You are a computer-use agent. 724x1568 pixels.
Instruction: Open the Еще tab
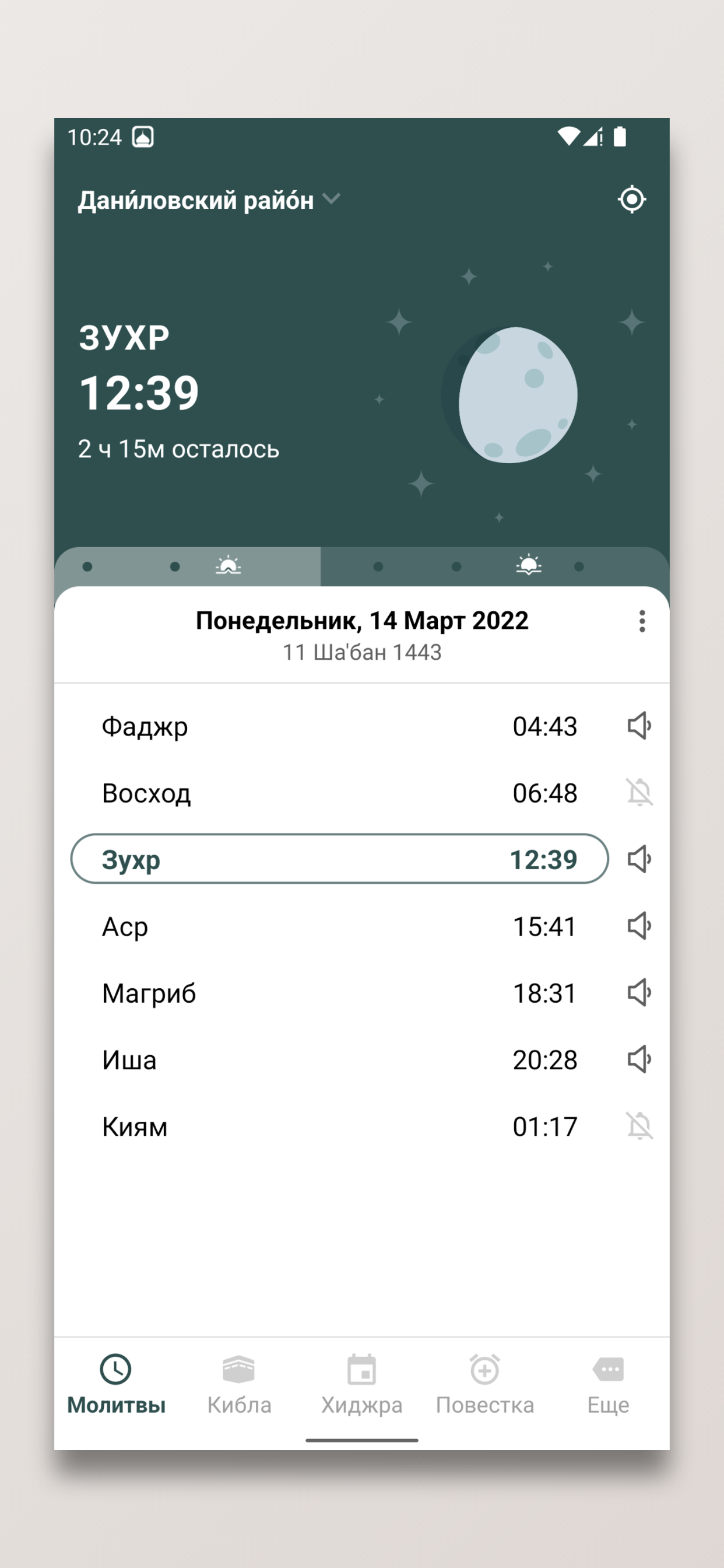(608, 1385)
